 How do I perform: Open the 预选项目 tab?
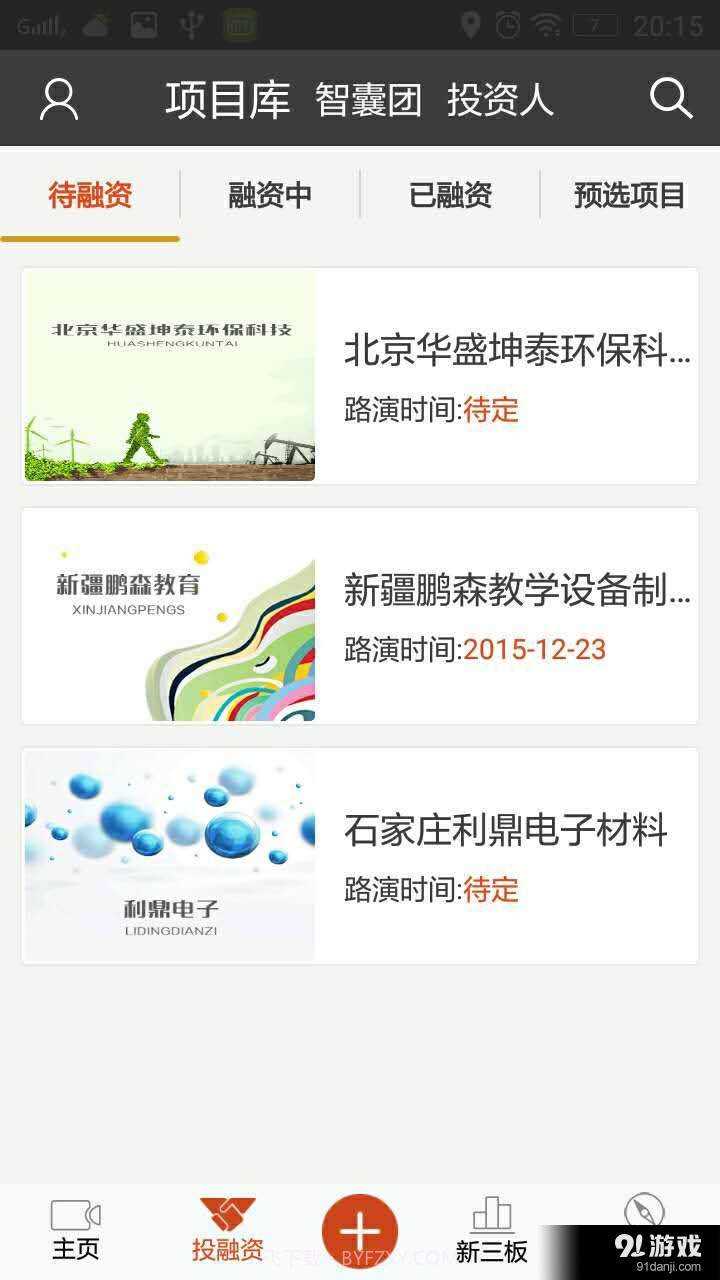pyautogui.click(x=627, y=196)
